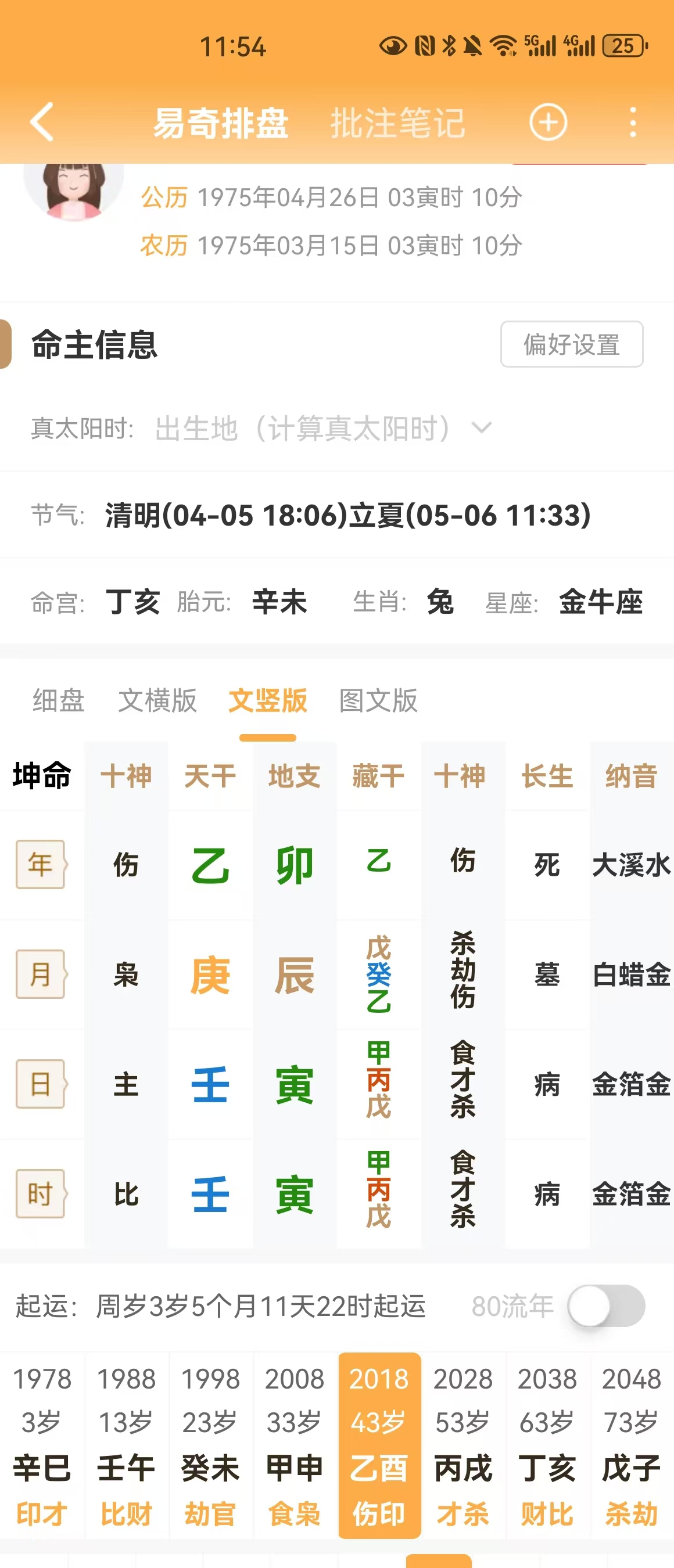Select the 2018 乙酉 luck period
The height and width of the screenshot is (1568, 674).
(x=379, y=1445)
